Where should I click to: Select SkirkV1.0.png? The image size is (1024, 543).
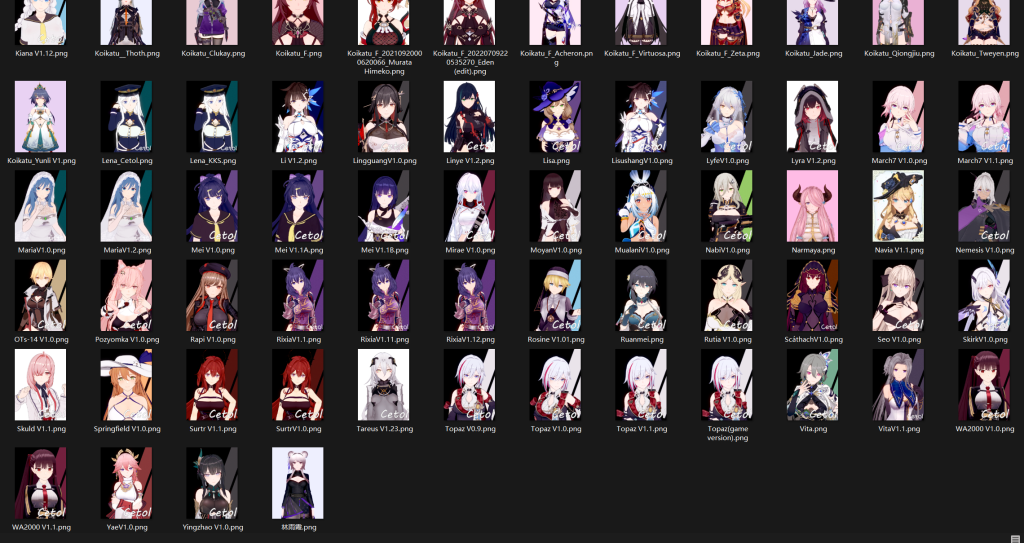[984, 295]
